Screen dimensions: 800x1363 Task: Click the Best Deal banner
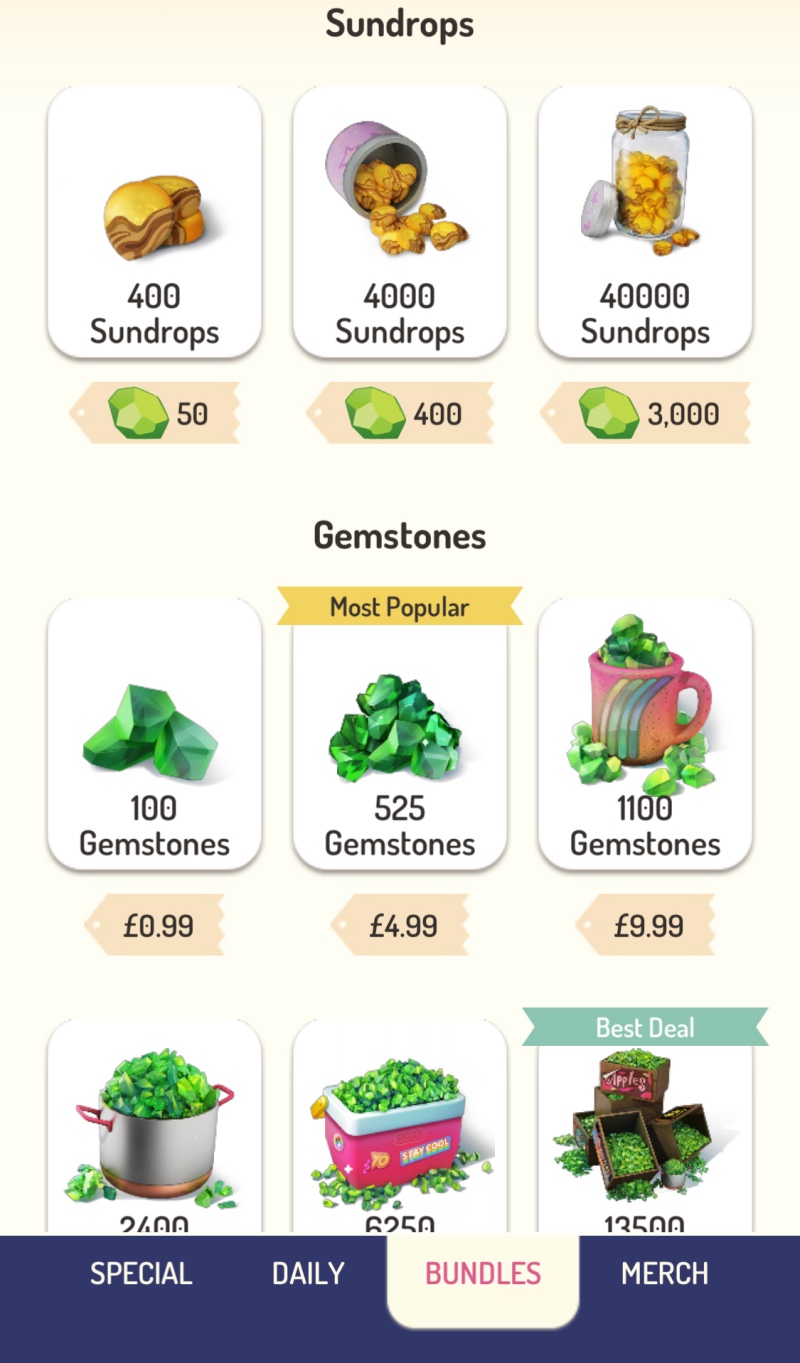(x=645, y=1028)
